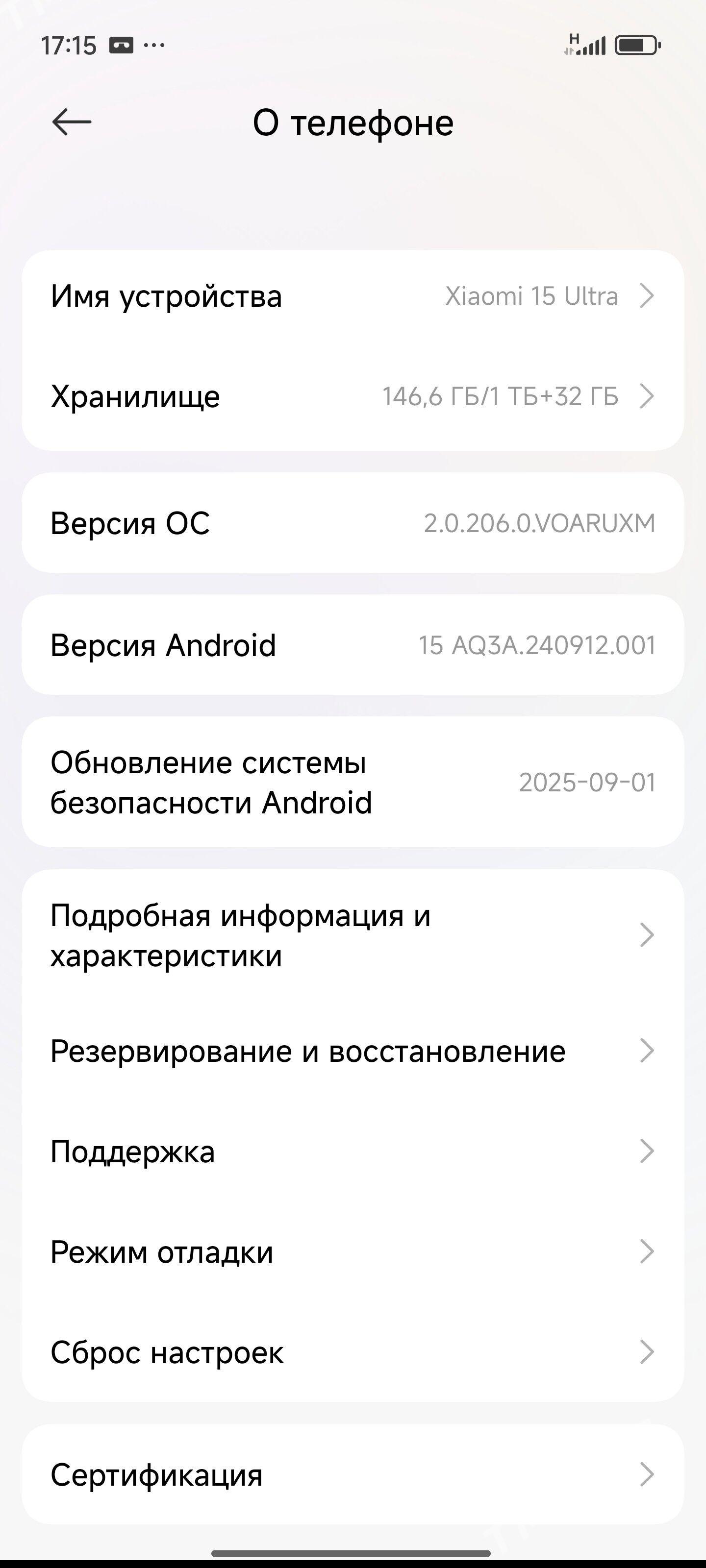Tap the storage value 146,6 ГБ/1 ТБ+32 ГБ
The width and height of the screenshot is (706, 1568).
pos(500,396)
